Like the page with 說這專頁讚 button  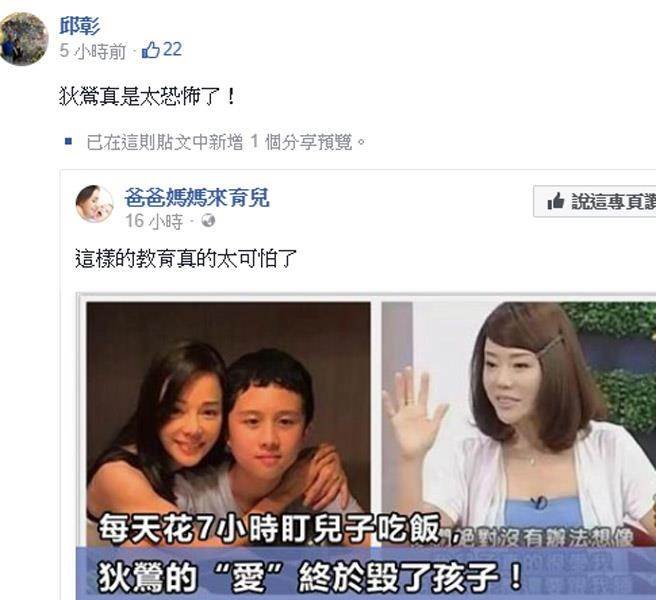pos(596,202)
